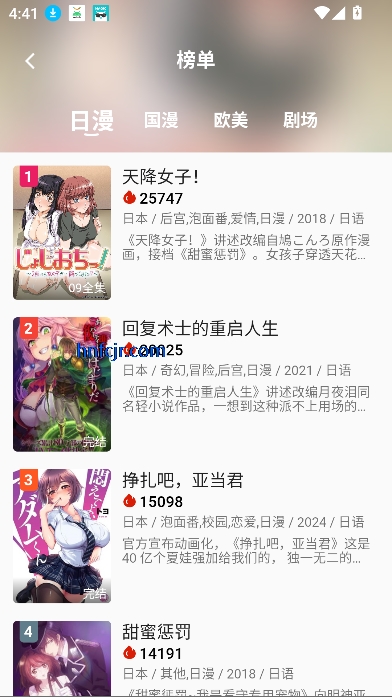Select the 日漫 tab
Viewport: 392px width, 697px height.
tap(92, 121)
